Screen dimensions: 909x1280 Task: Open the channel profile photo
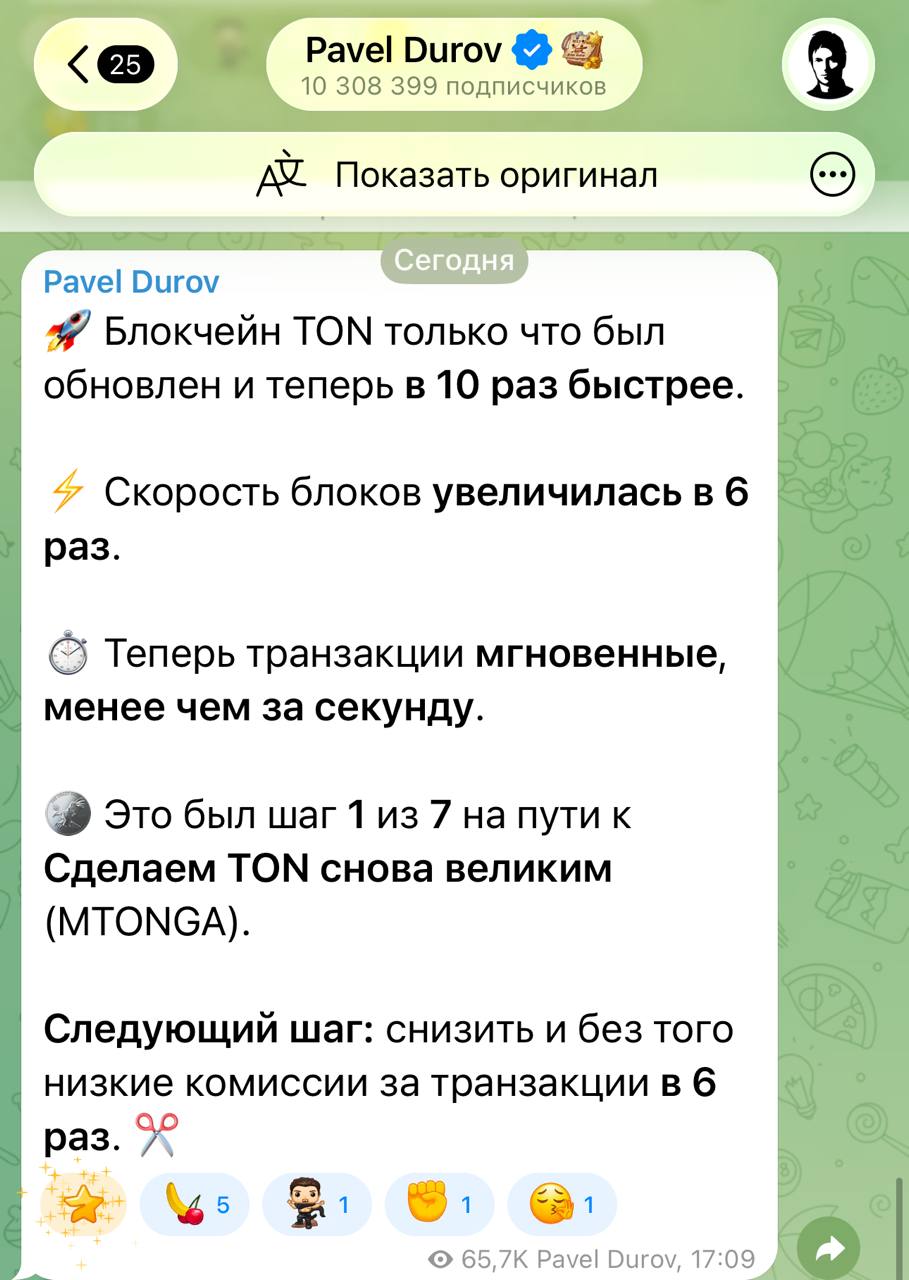click(828, 65)
